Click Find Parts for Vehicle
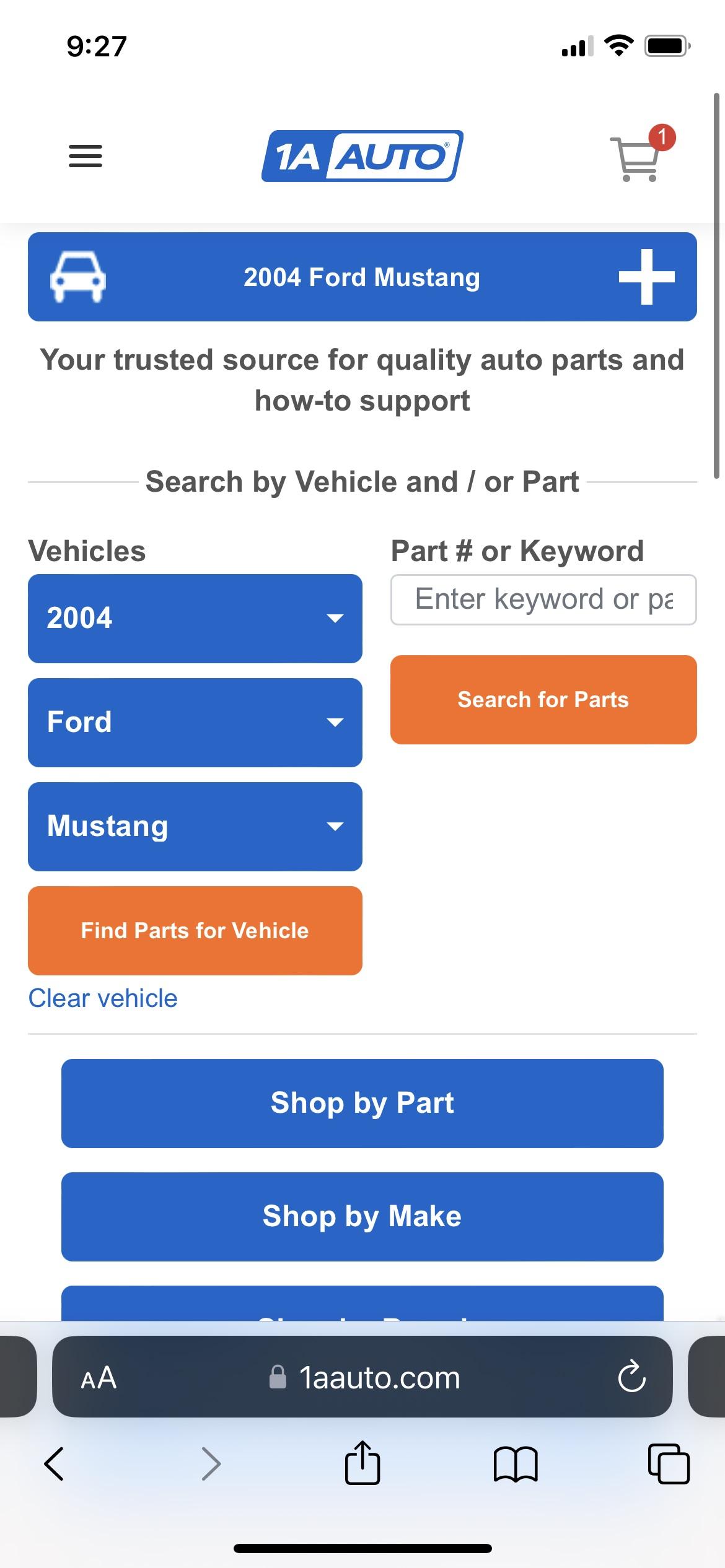Image resolution: width=725 pixels, height=1568 pixels. (194, 930)
